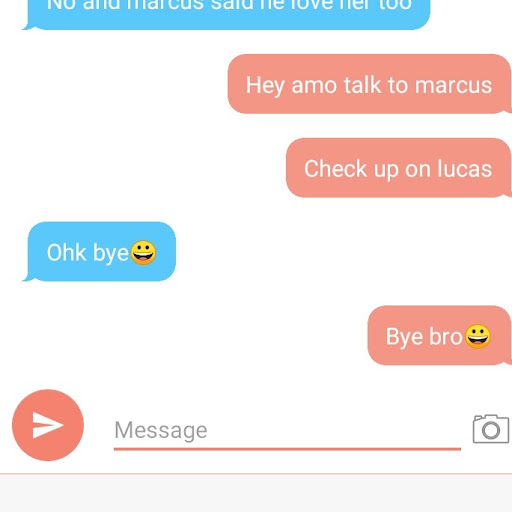Tap the red send arrow button
Image resolution: width=512 pixels, height=512 pixels.
(48, 425)
